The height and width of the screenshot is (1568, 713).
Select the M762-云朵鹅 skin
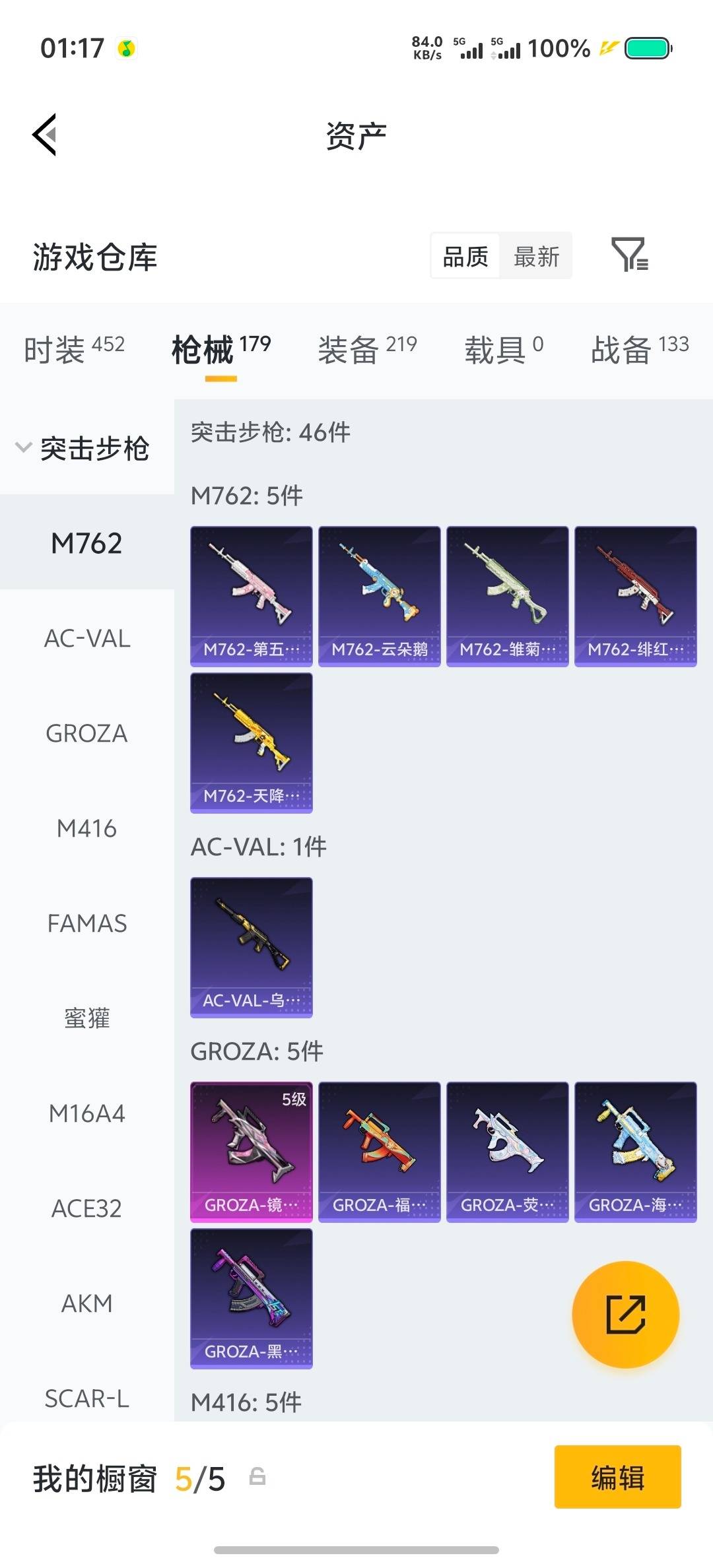379,593
